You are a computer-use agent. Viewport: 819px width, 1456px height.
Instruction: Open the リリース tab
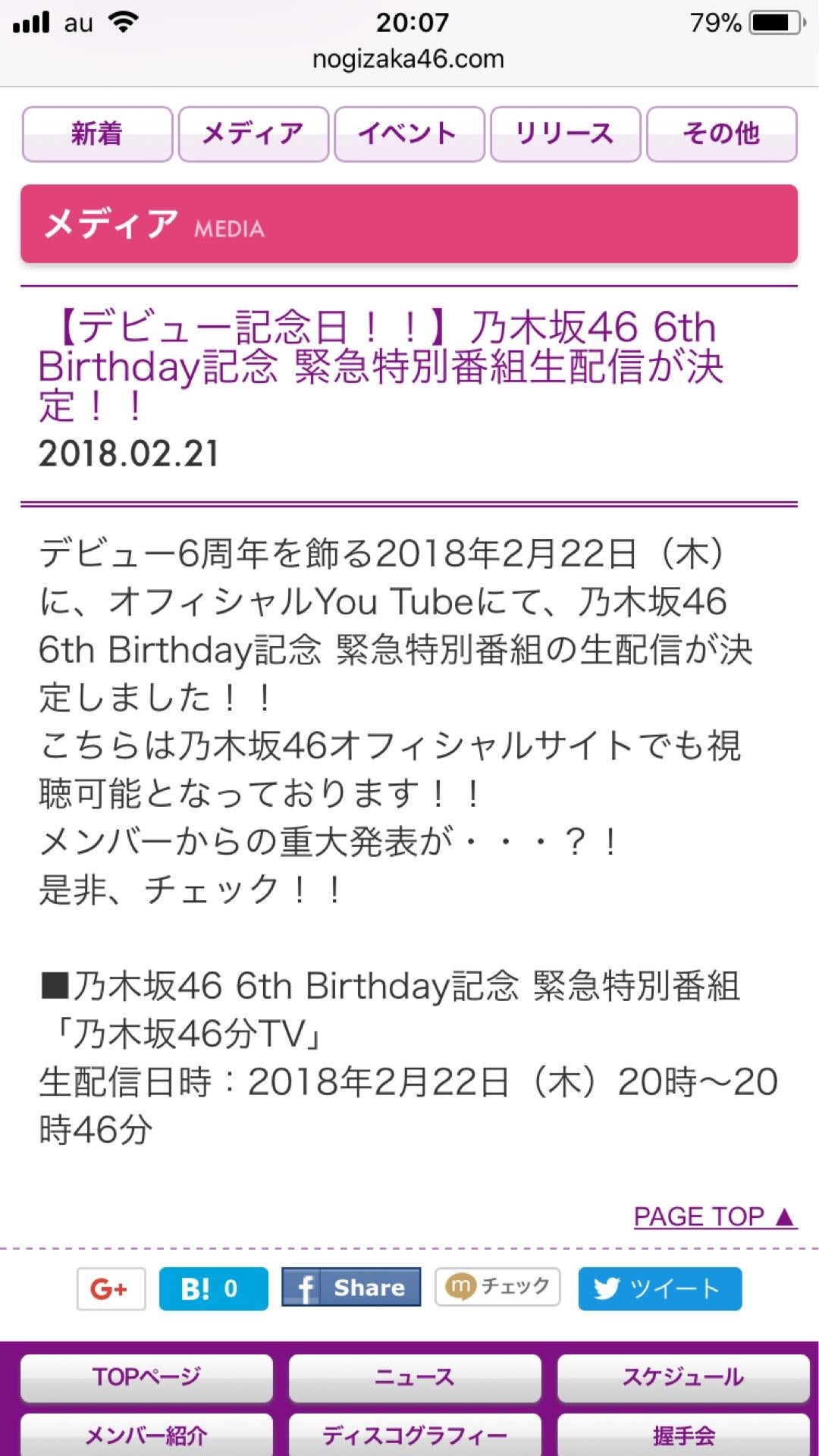click(566, 134)
